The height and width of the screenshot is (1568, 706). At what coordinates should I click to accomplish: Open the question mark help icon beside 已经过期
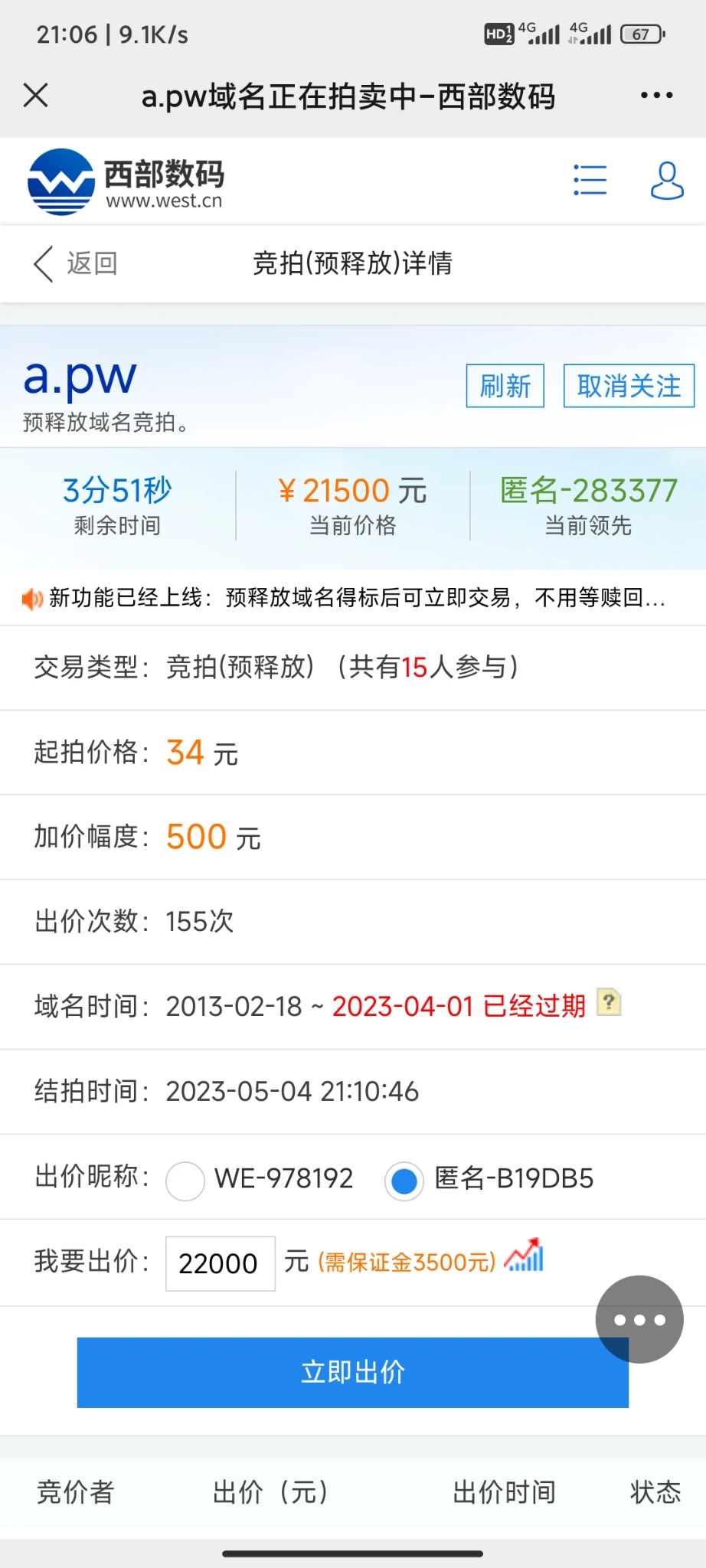[x=609, y=1002]
